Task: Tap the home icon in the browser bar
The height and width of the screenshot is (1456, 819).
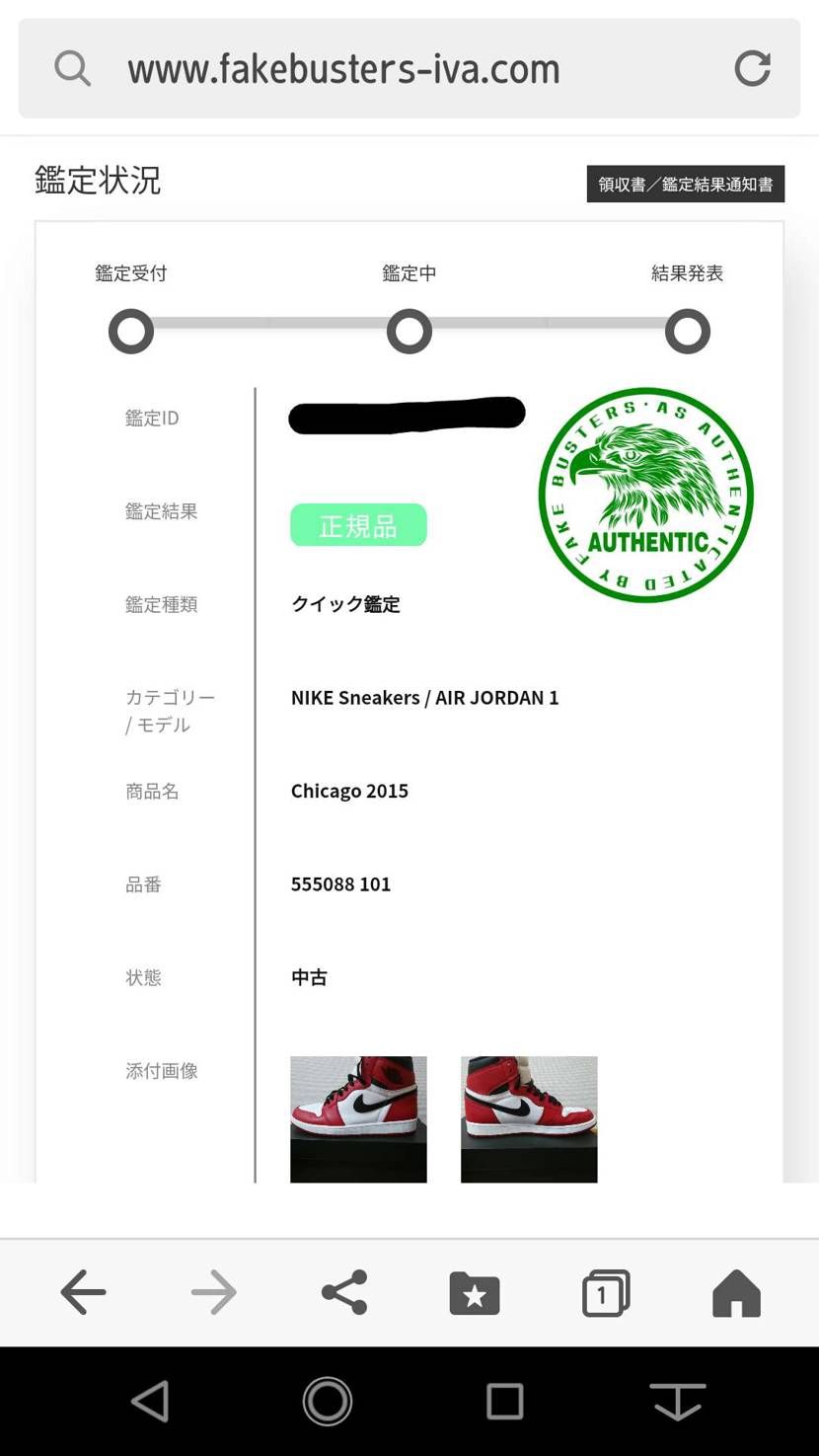Action: [736, 1292]
